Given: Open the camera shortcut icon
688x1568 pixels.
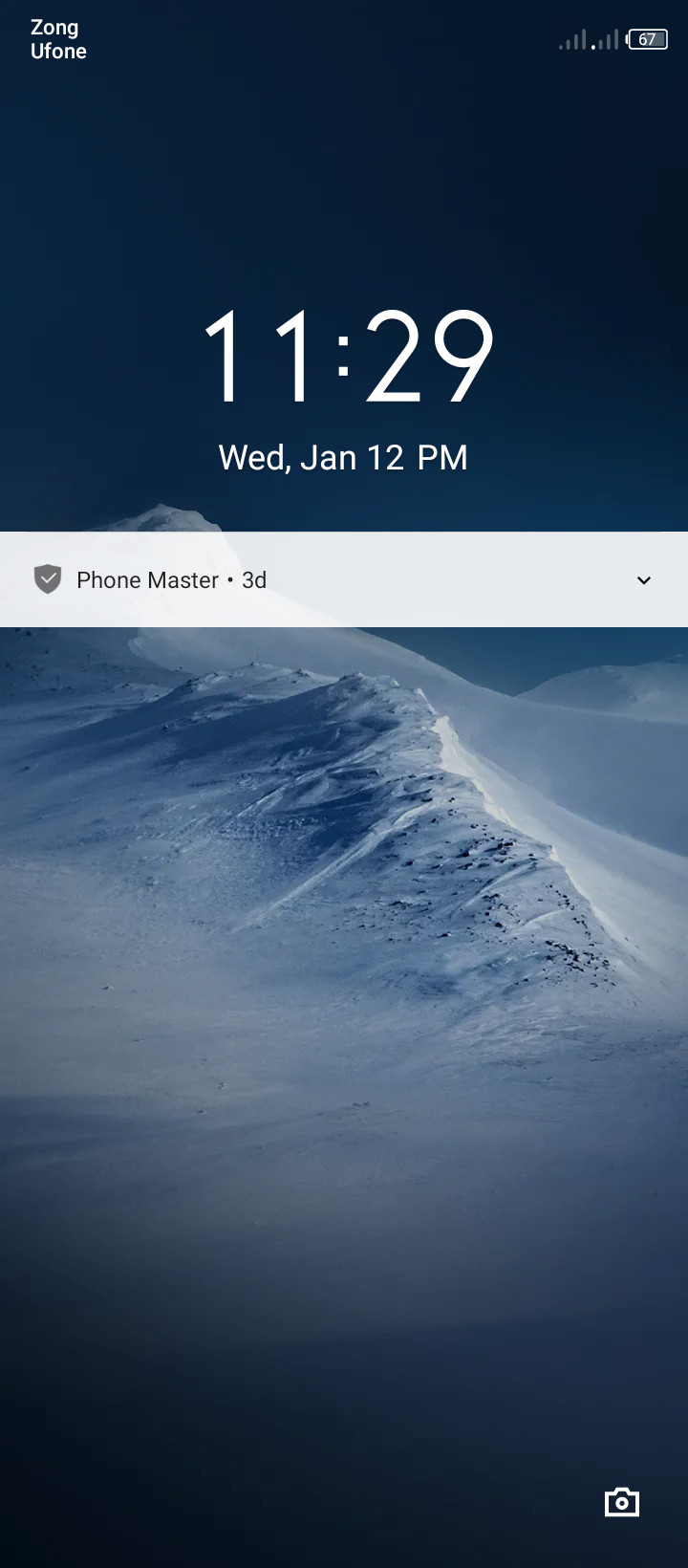Looking at the screenshot, I should (x=621, y=1502).
